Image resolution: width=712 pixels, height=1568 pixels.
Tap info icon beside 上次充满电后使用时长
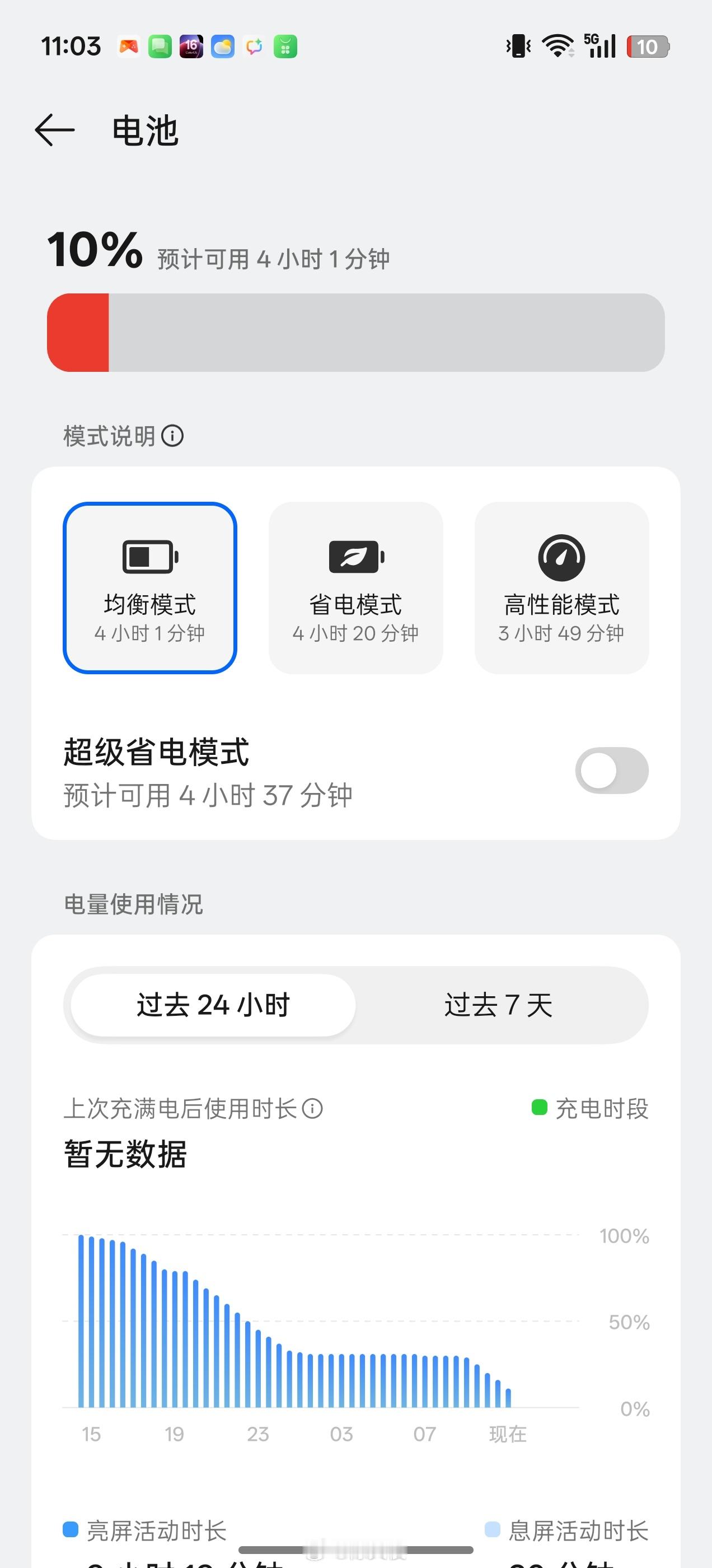click(312, 1108)
